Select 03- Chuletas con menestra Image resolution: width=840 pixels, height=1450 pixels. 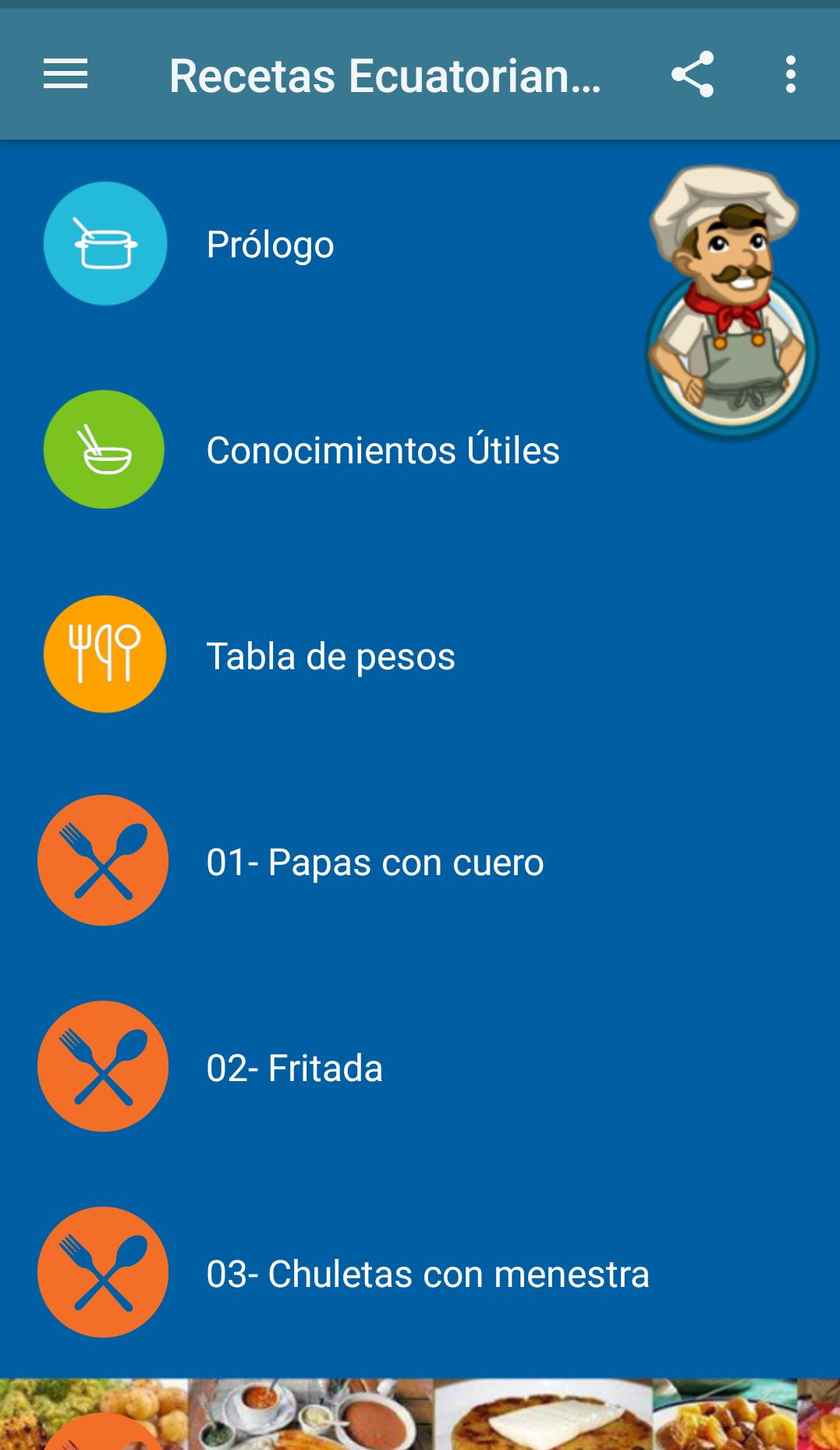coord(429,1274)
